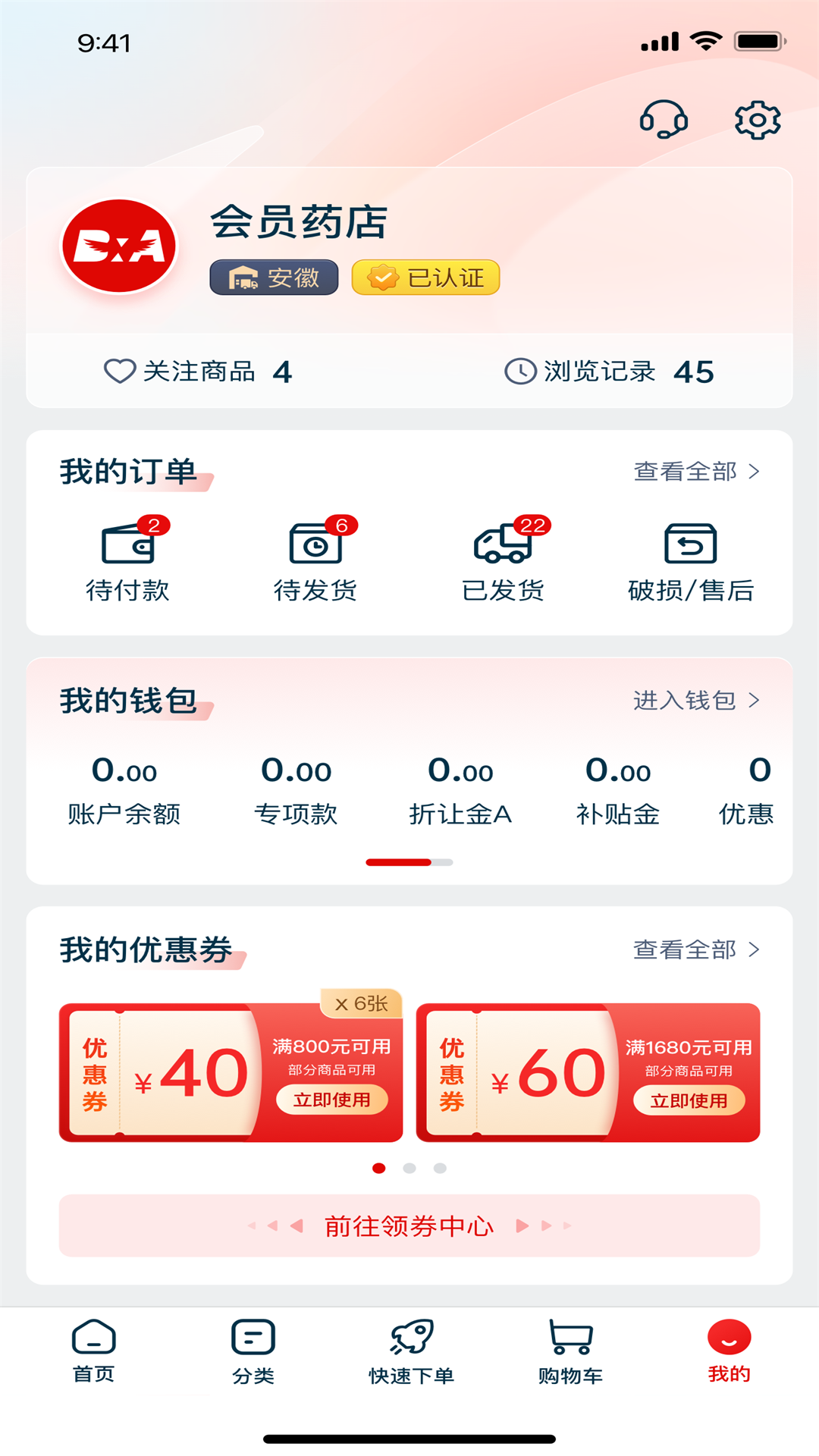819x1456 pixels.
Task: Tap the 已认证 verified badge
Action: (424, 278)
